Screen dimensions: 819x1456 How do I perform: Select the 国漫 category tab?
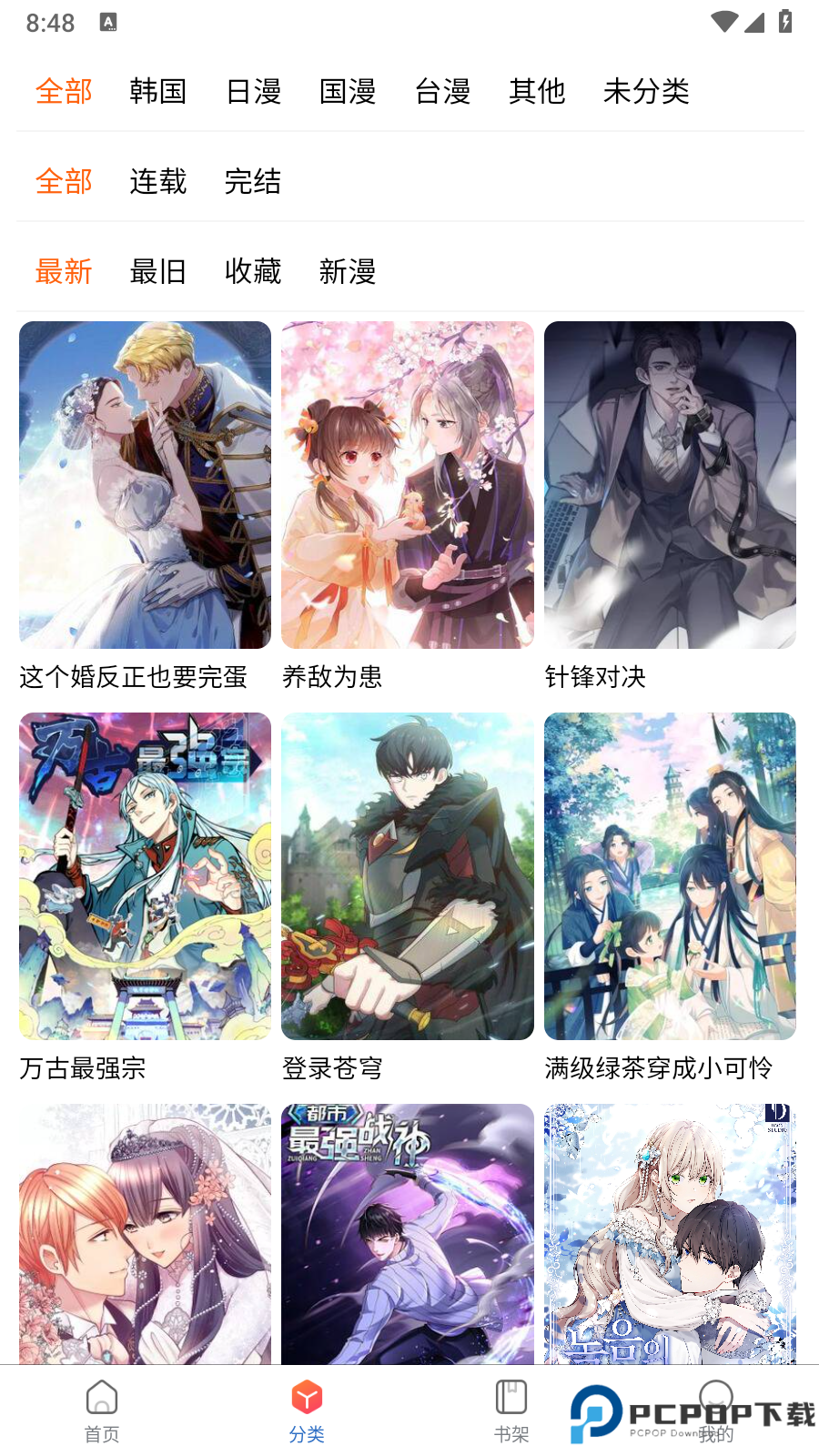[349, 91]
